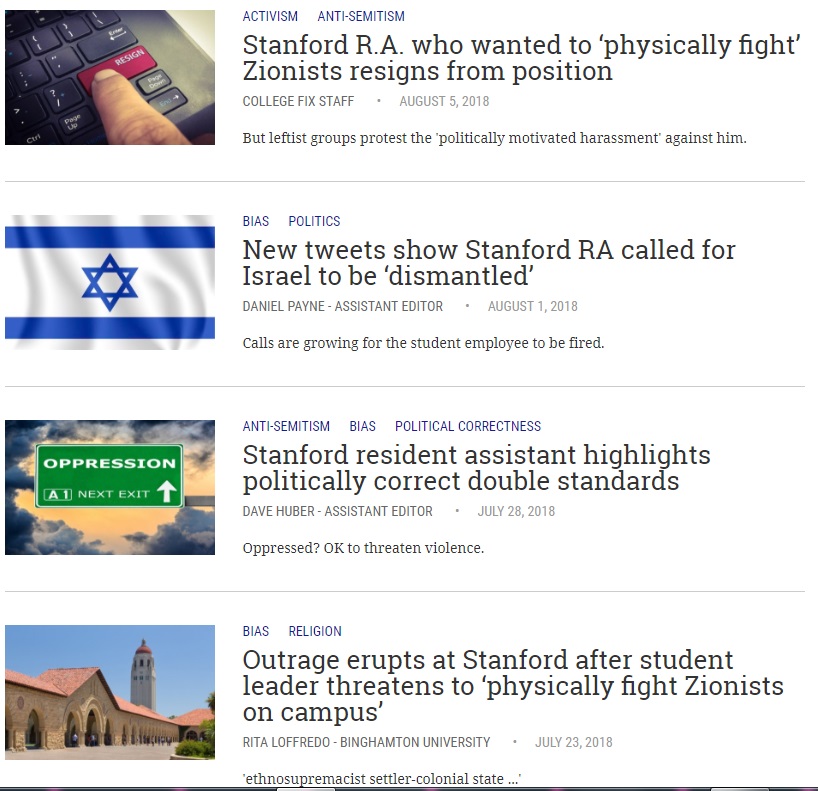
Task: Open 'politically correct double standards' article
Action: point(476,468)
